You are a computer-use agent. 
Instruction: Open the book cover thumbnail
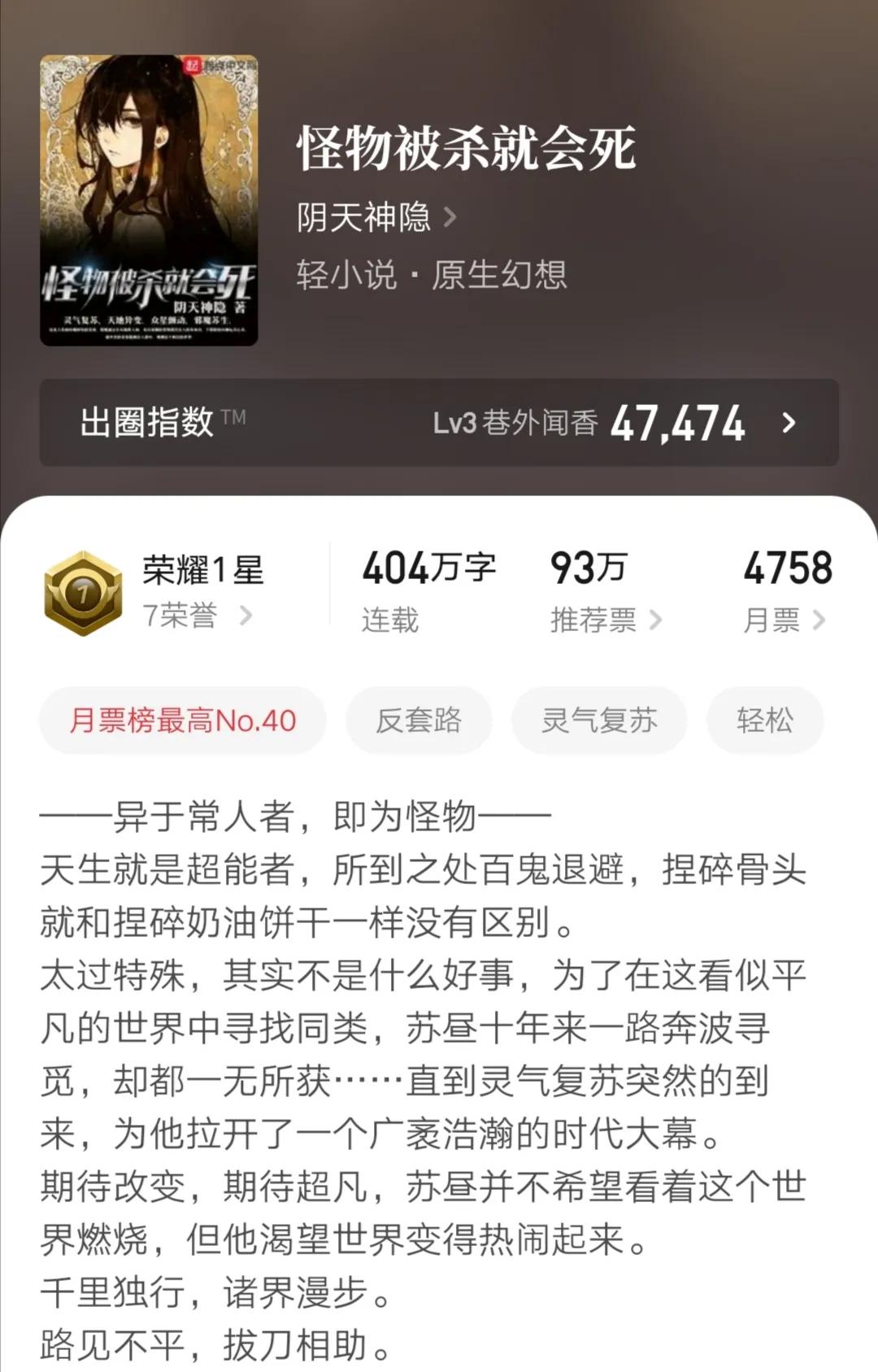tap(150, 199)
